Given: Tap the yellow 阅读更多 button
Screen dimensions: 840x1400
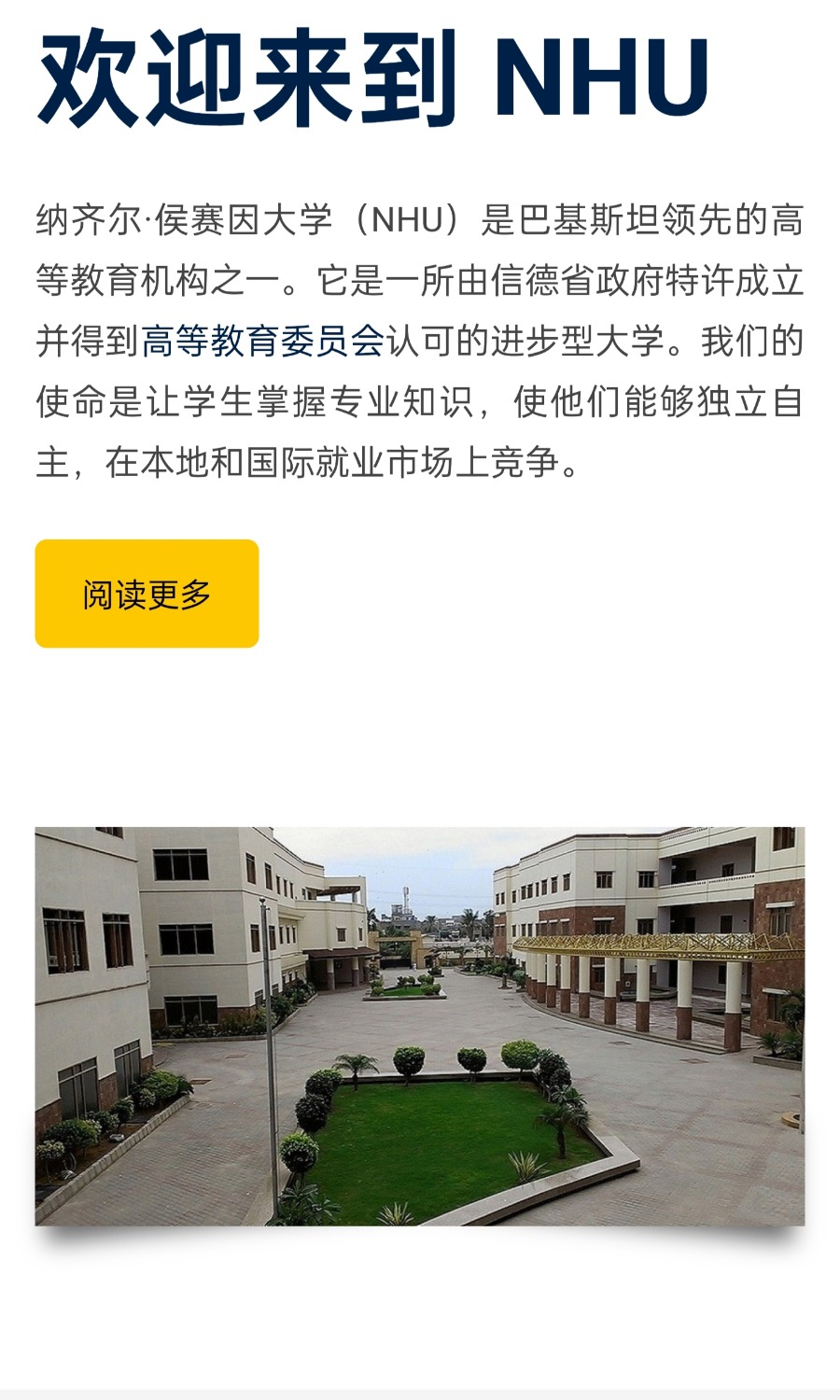Looking at the screenshot, I should (147, 594).
